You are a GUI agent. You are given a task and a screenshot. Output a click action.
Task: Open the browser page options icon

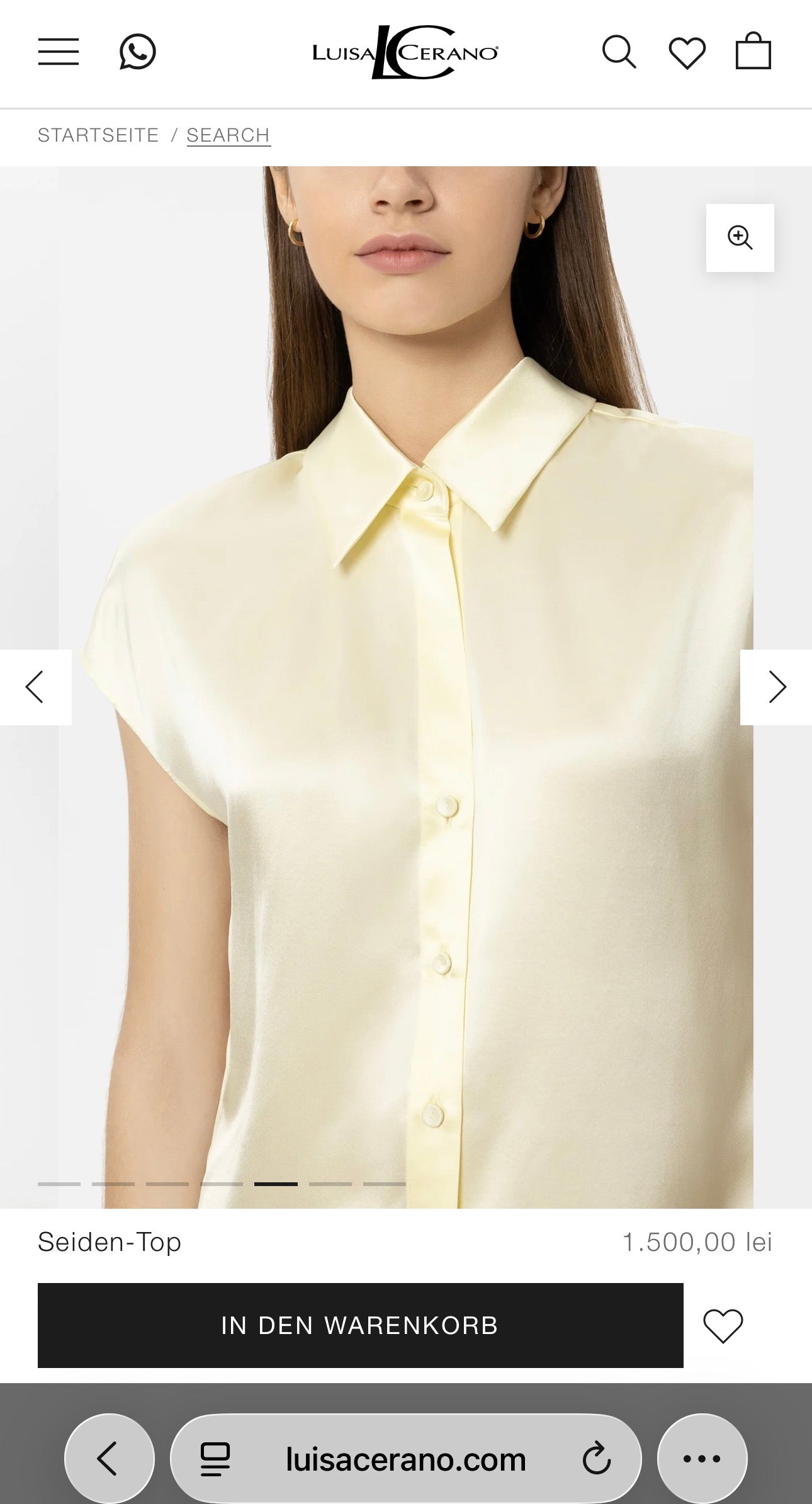coord(215,1459)
